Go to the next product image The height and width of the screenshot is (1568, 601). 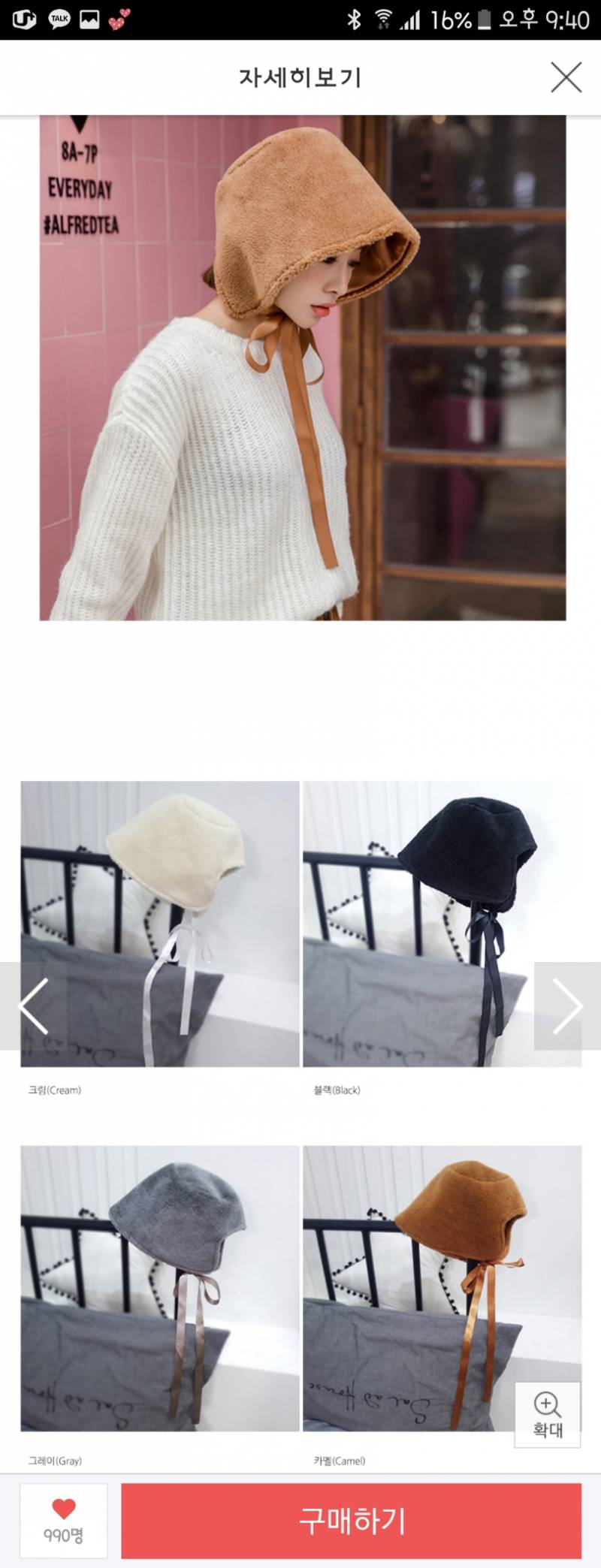click(x=567, y=1006)
